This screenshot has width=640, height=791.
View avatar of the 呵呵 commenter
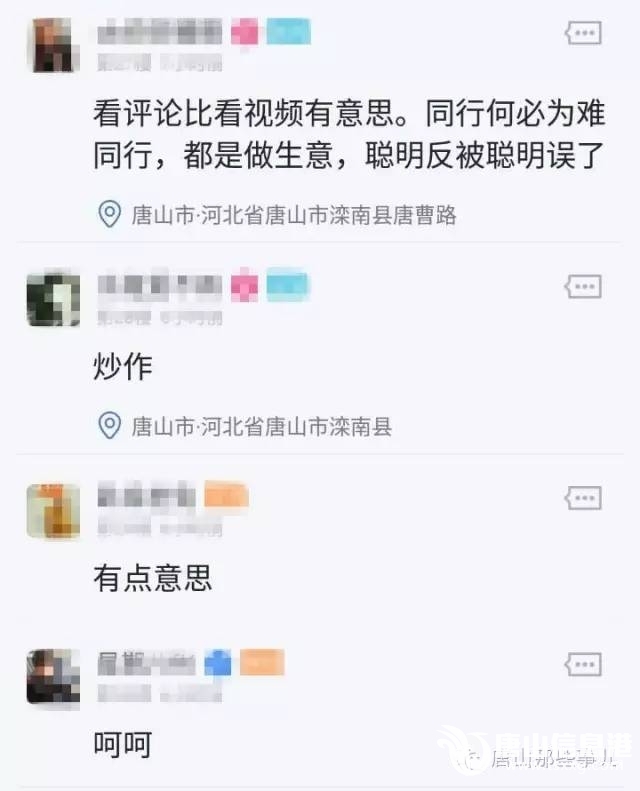(x=52, y=677)
